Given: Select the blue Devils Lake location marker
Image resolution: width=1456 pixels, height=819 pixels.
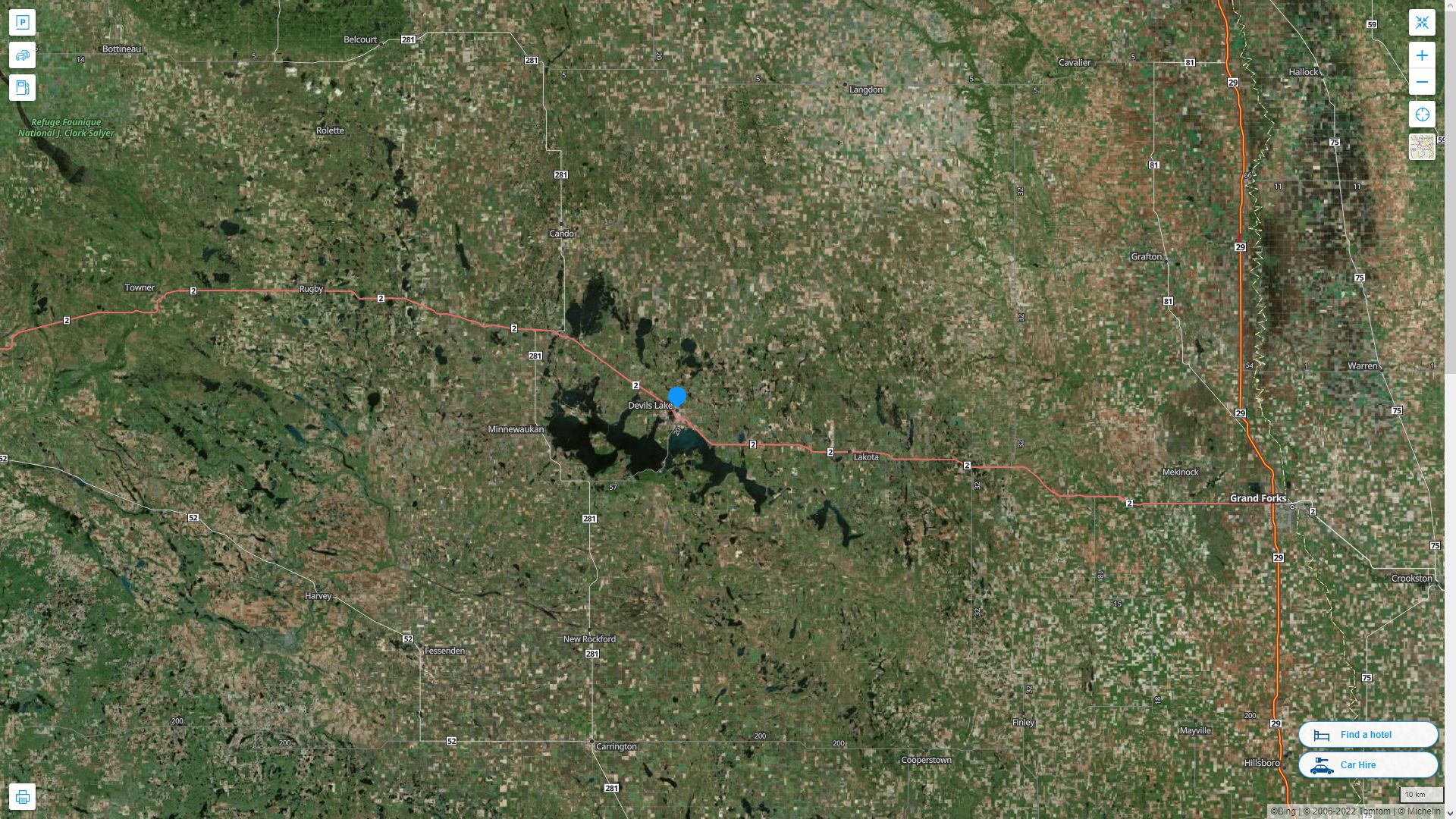Looking at the screenshot, I should (677, 396).
